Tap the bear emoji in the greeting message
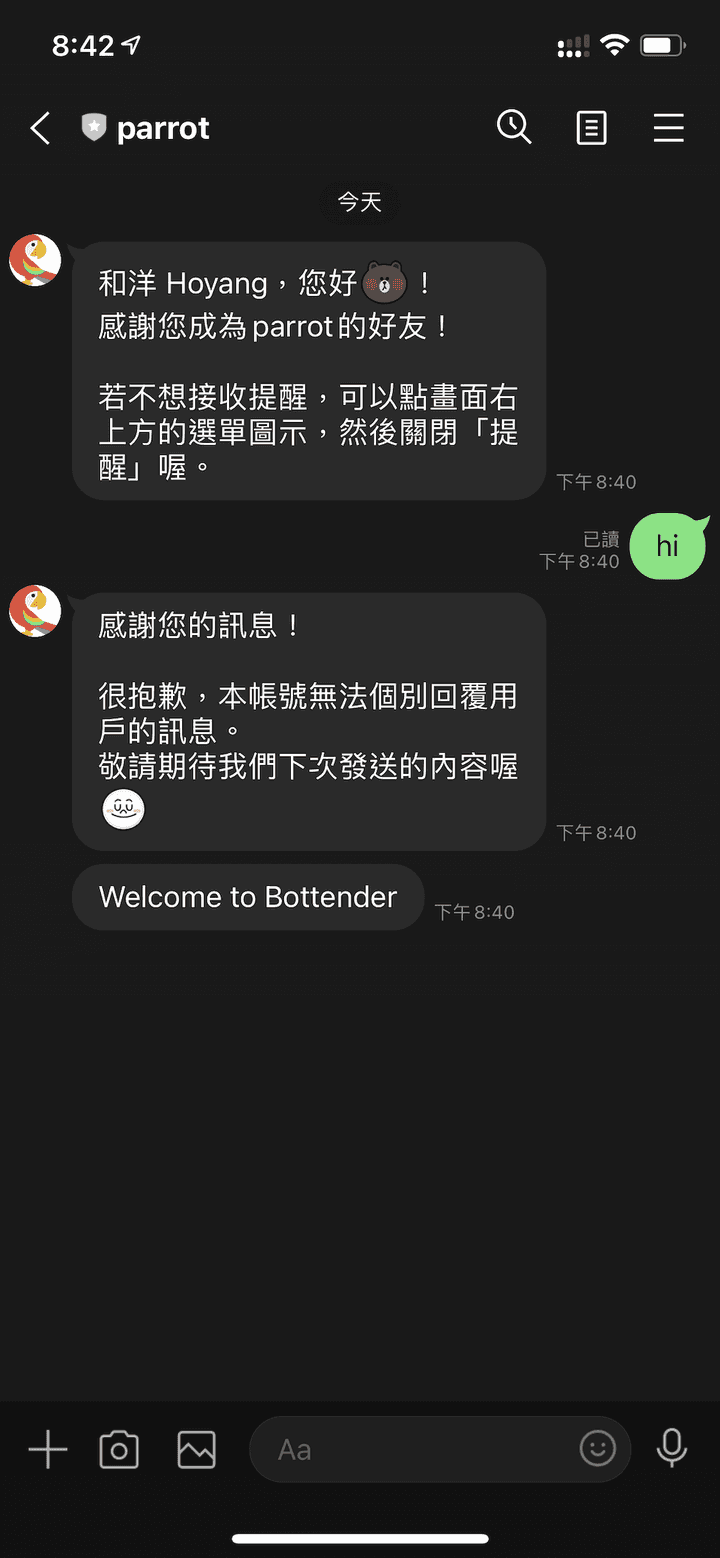Screen dimensions: 720x1558 click(x=385, y=283)
